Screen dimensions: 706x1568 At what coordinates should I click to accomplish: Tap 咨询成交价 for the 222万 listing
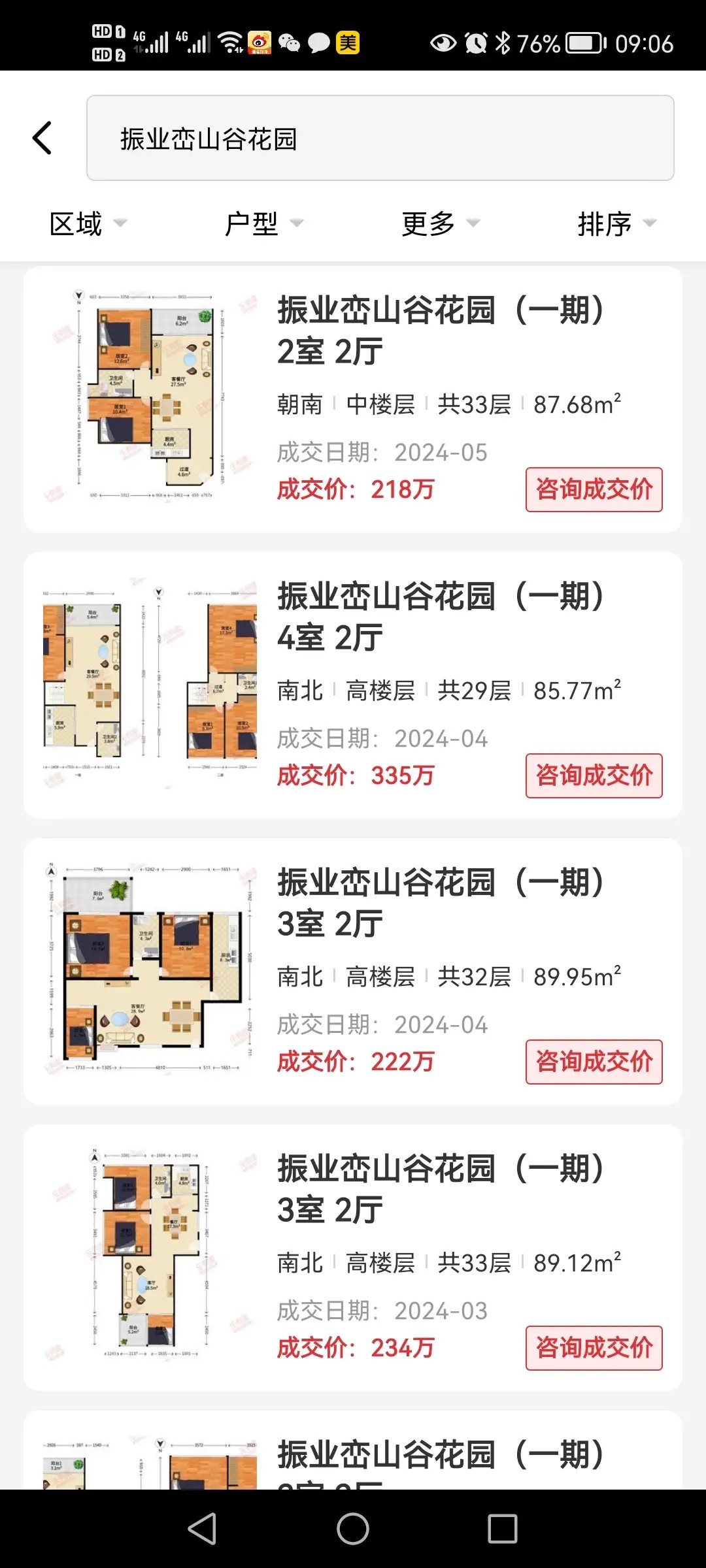[x=594, y=1062]
